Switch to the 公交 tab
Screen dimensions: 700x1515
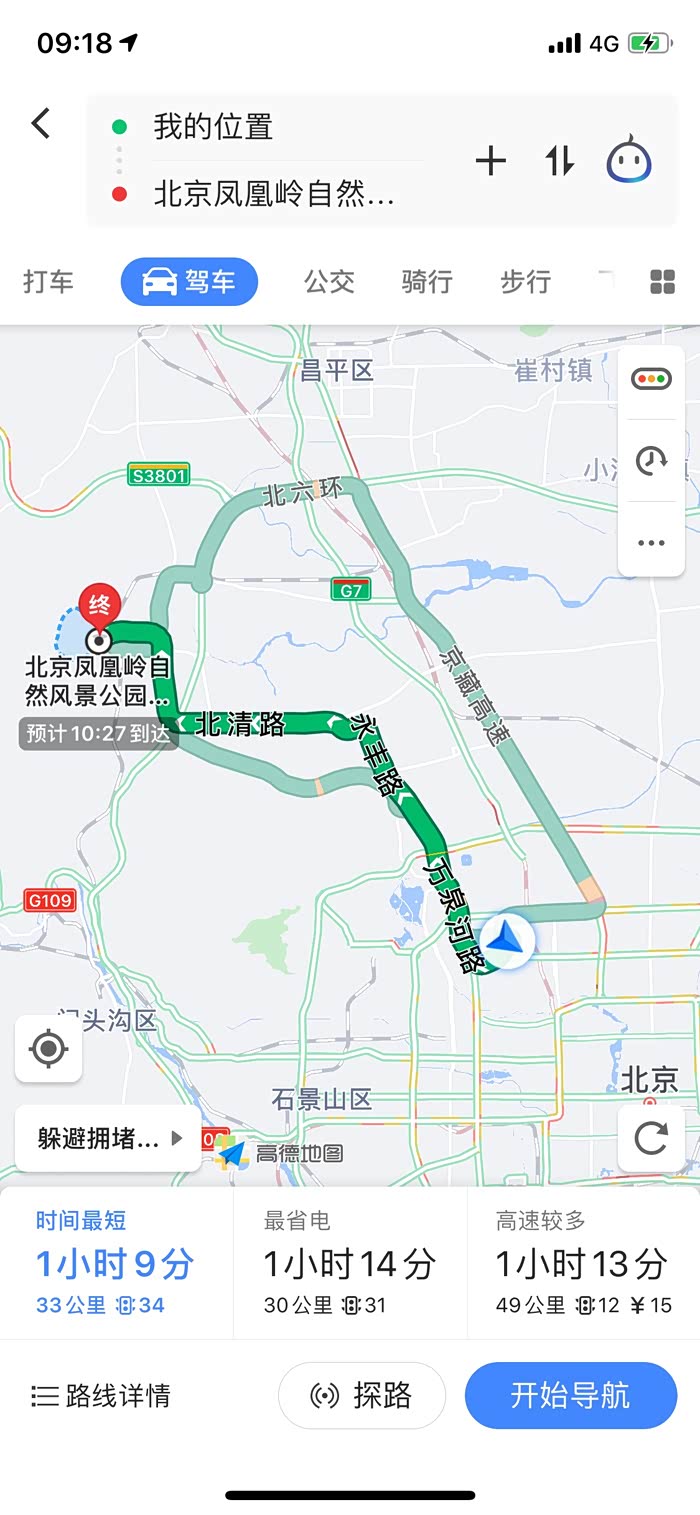point(330,282)
